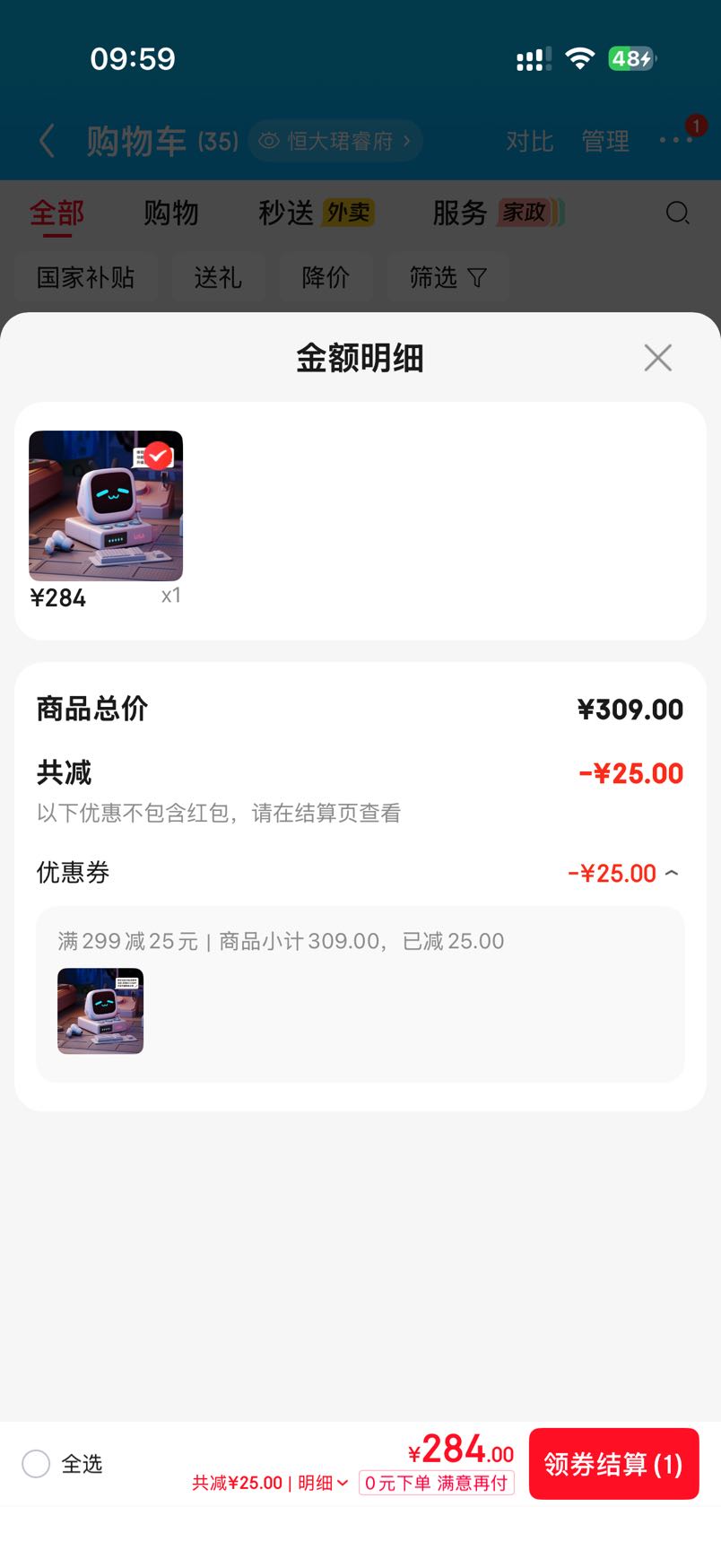
Task: Search within the cart
Action: 678,213
